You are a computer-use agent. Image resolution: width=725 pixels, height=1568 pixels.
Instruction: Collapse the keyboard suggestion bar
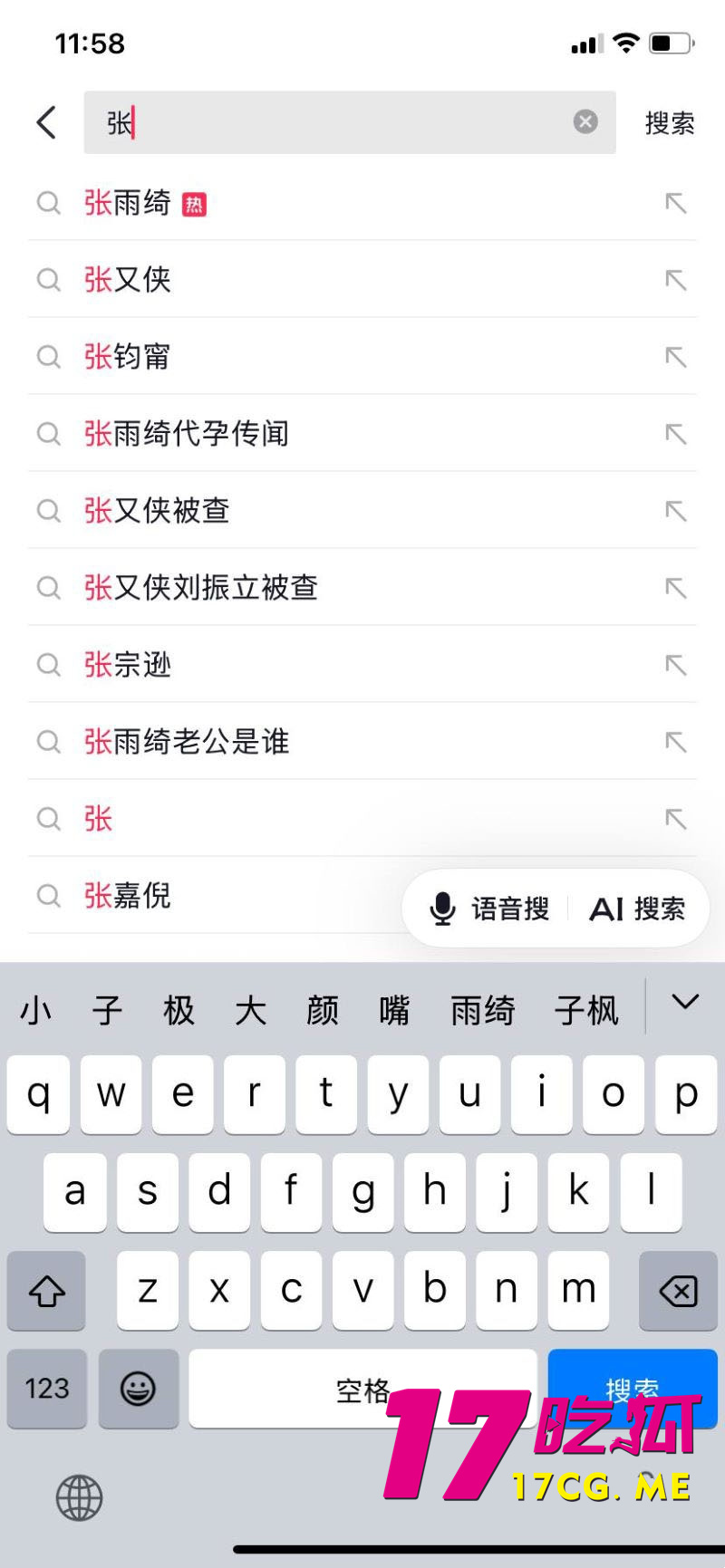(x=685, y=1004)
